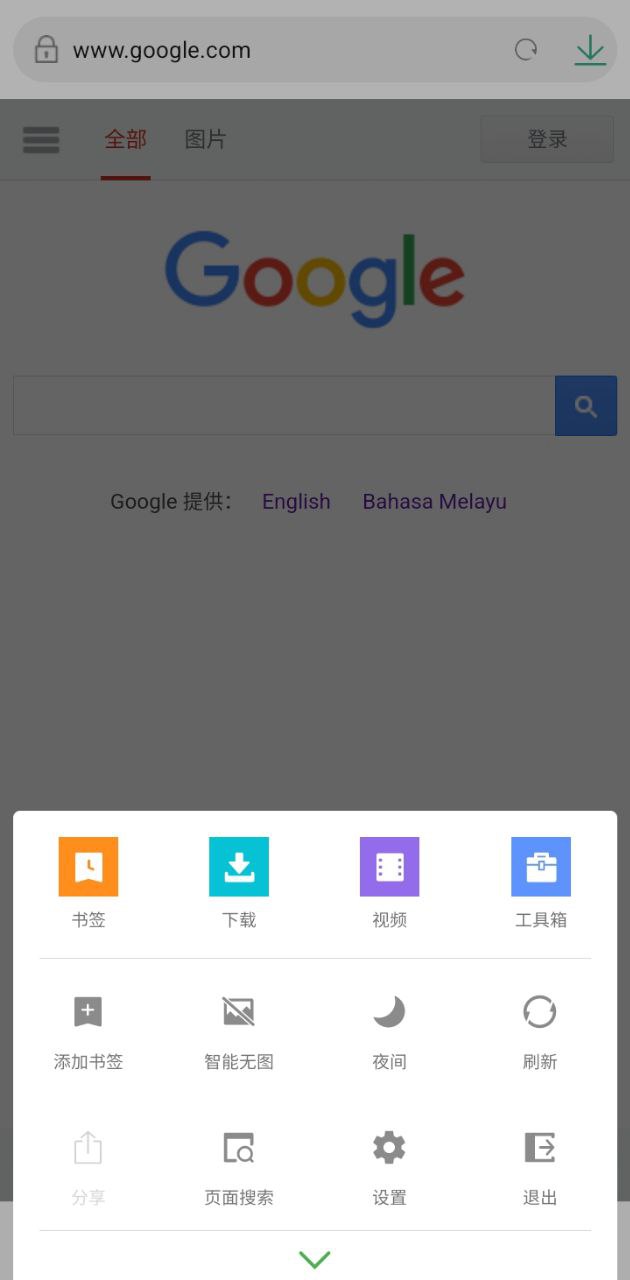Open the 书签 bookmarks panel
630x1280 pixels.
click(88, 882)
